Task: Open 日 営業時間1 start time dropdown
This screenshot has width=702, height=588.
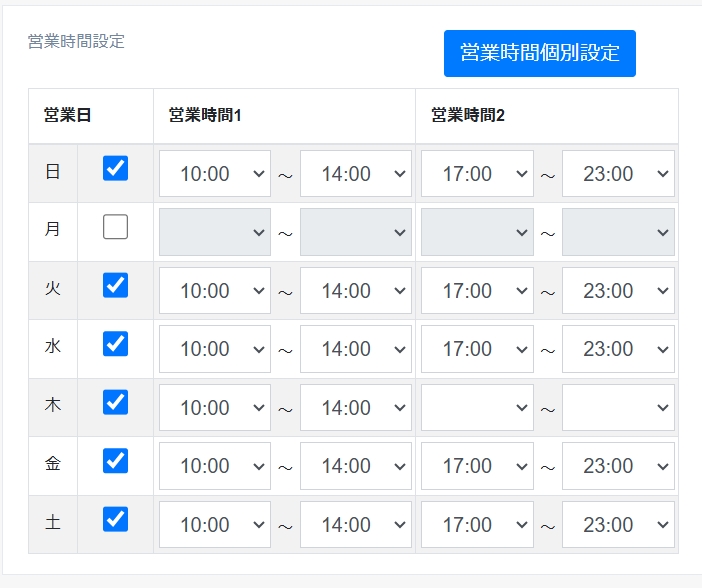Action: pos(214,174)
